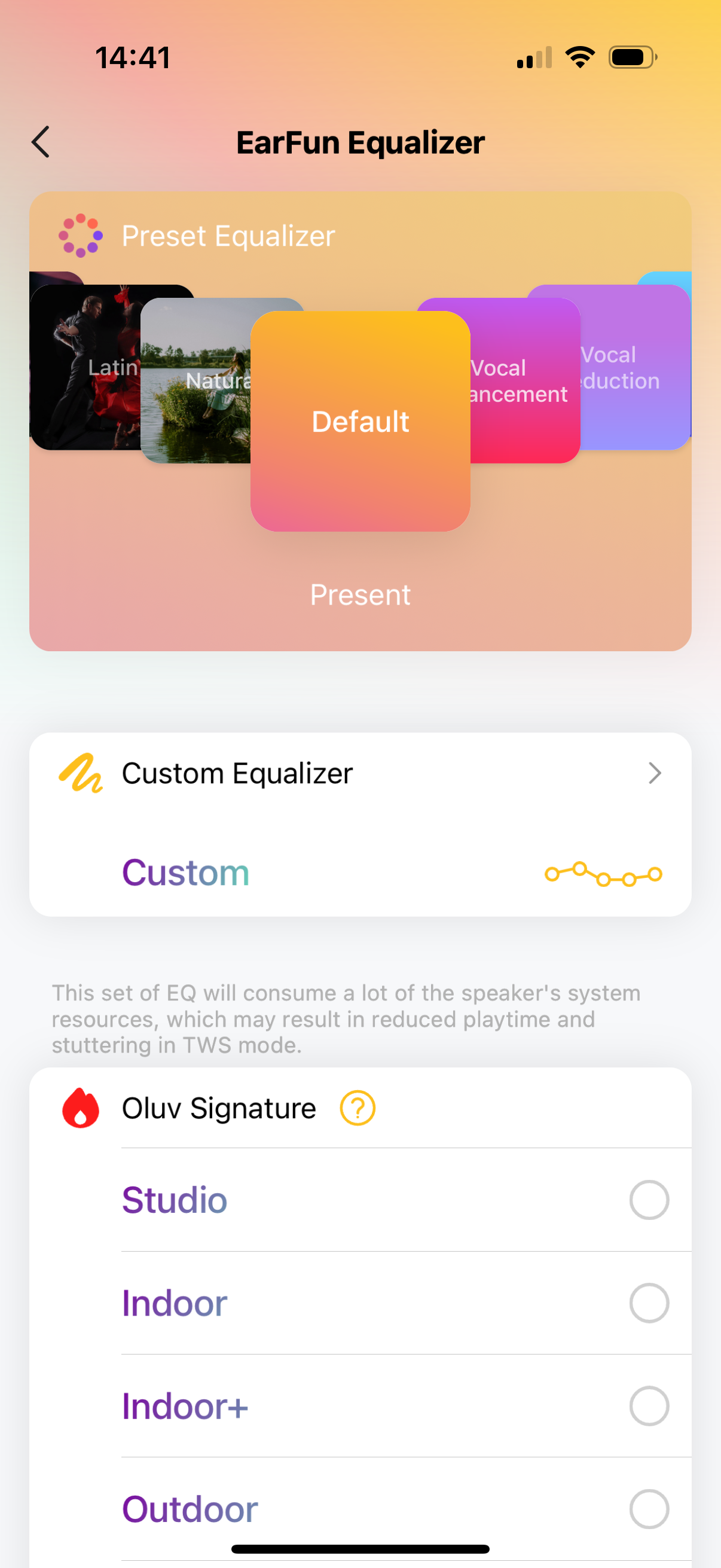Choose the Latin preset card
The image size is (721, 1568).
[x=85, y=367]
